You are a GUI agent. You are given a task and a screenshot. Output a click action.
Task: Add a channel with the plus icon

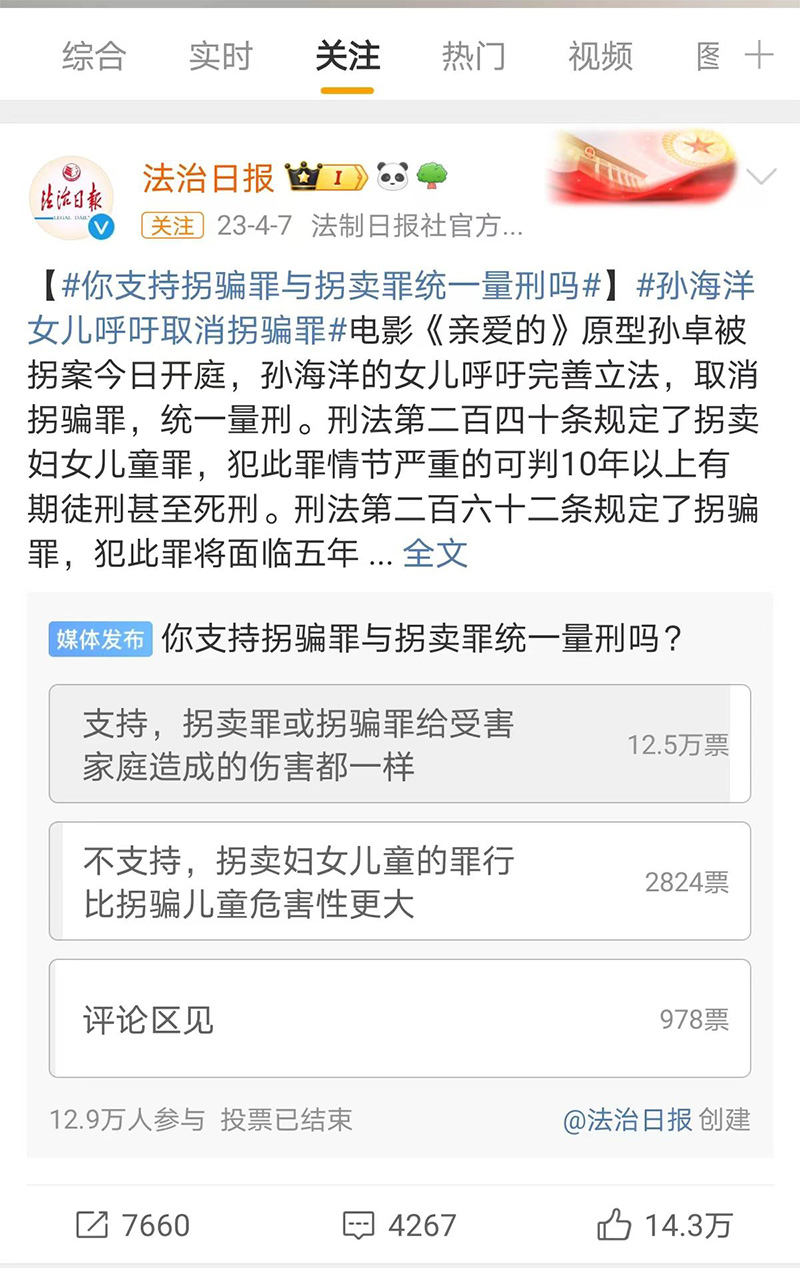(760, 55)
